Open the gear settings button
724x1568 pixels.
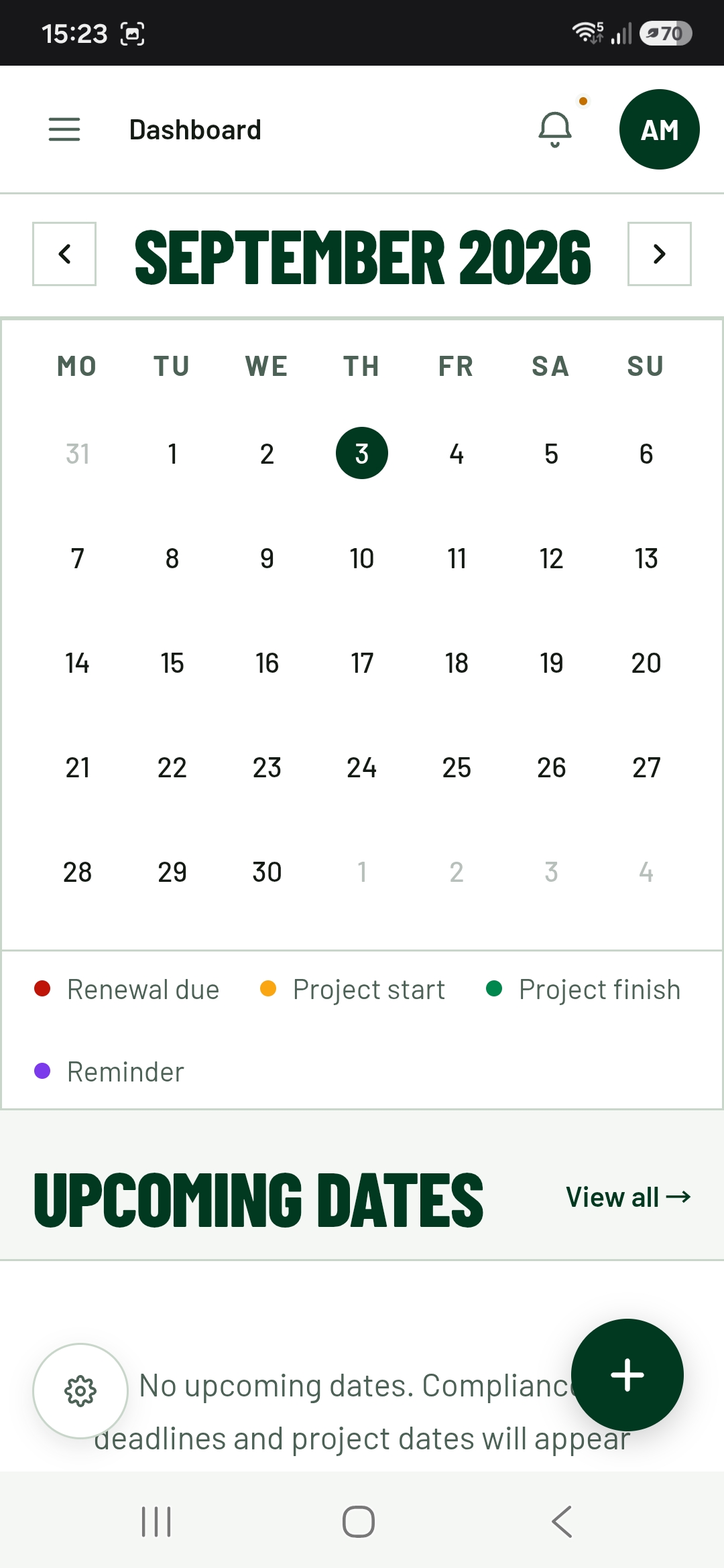80,1391
